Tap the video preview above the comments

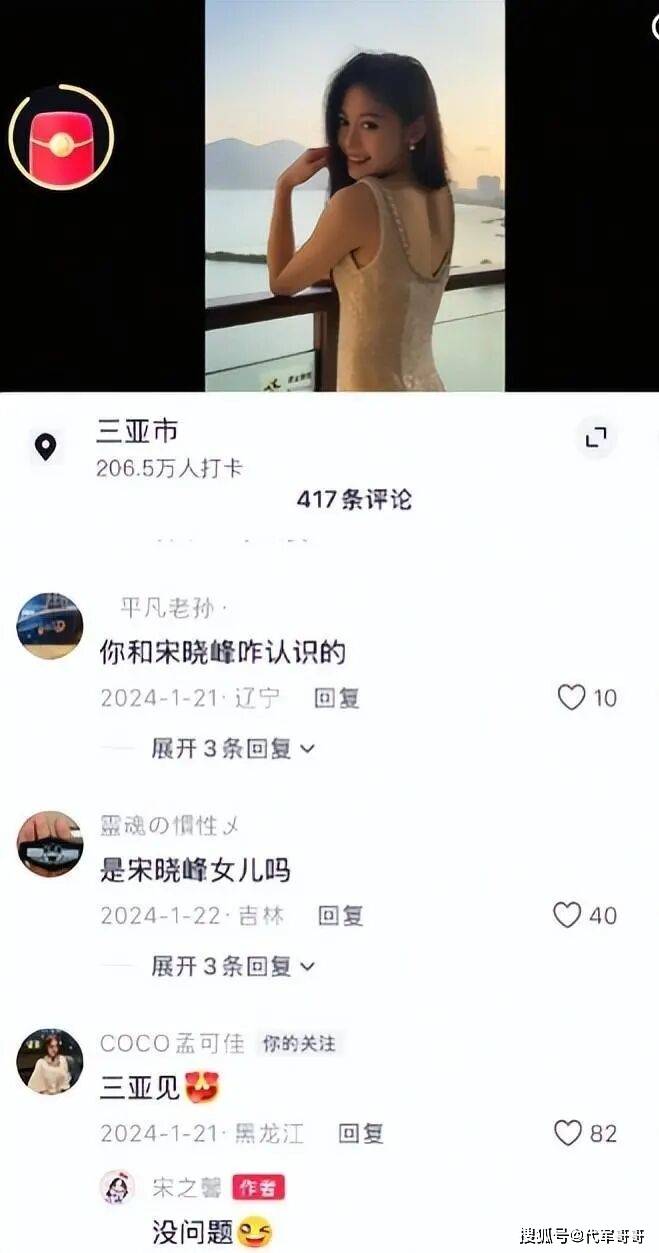[x=355, y=195]
